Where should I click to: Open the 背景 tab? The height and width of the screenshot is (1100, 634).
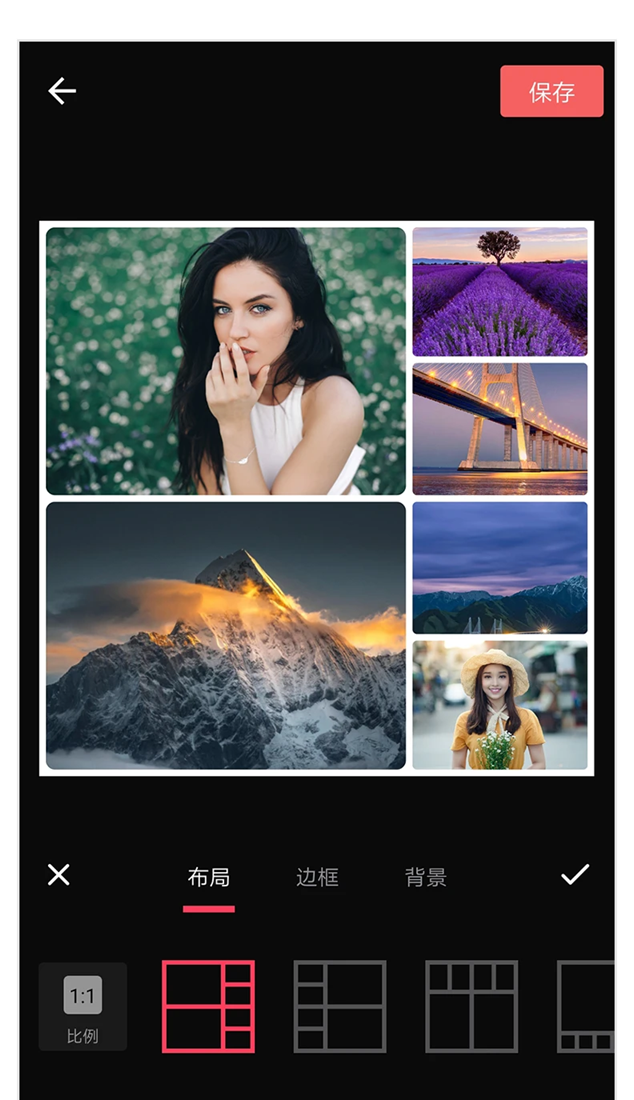[426, 878]
